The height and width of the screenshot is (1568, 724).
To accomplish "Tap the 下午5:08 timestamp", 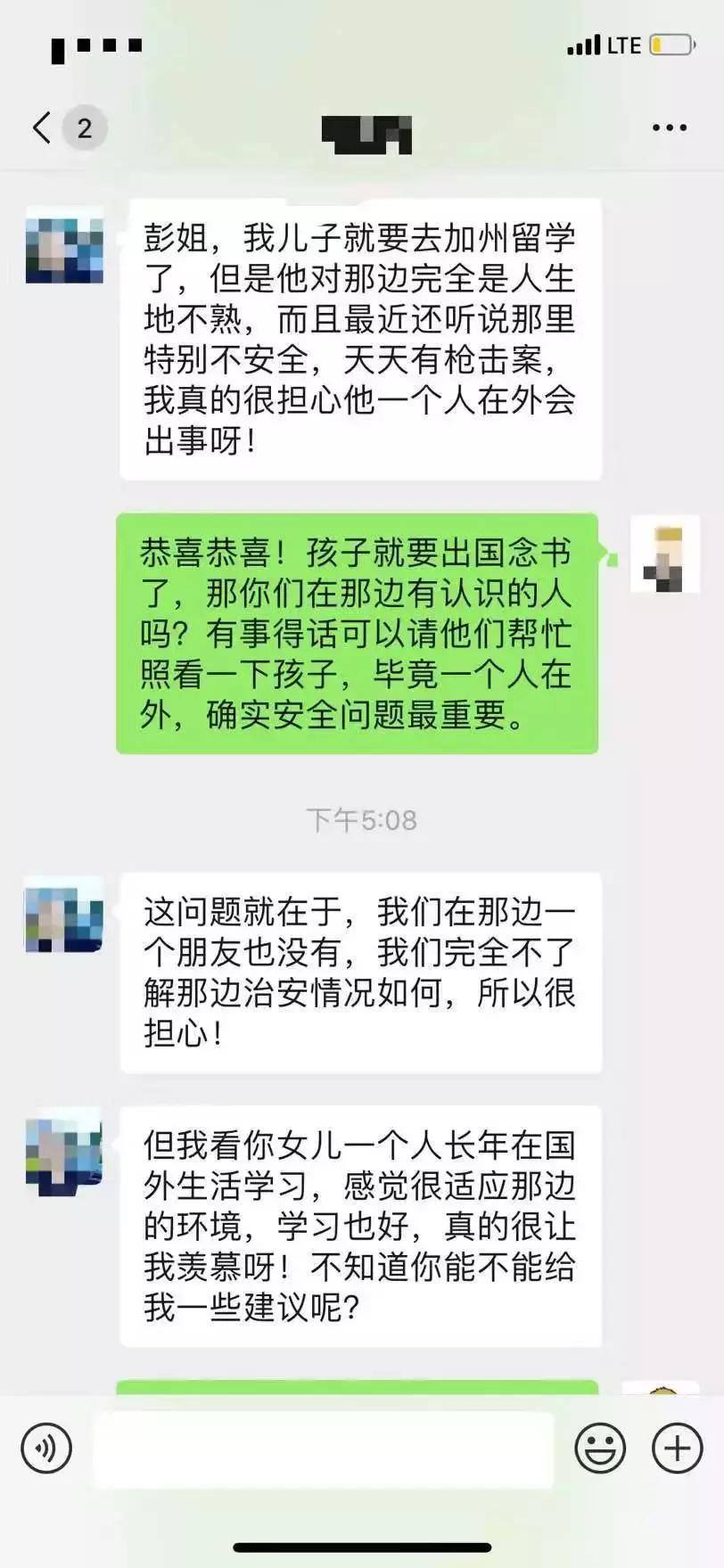I will point(362,821).
